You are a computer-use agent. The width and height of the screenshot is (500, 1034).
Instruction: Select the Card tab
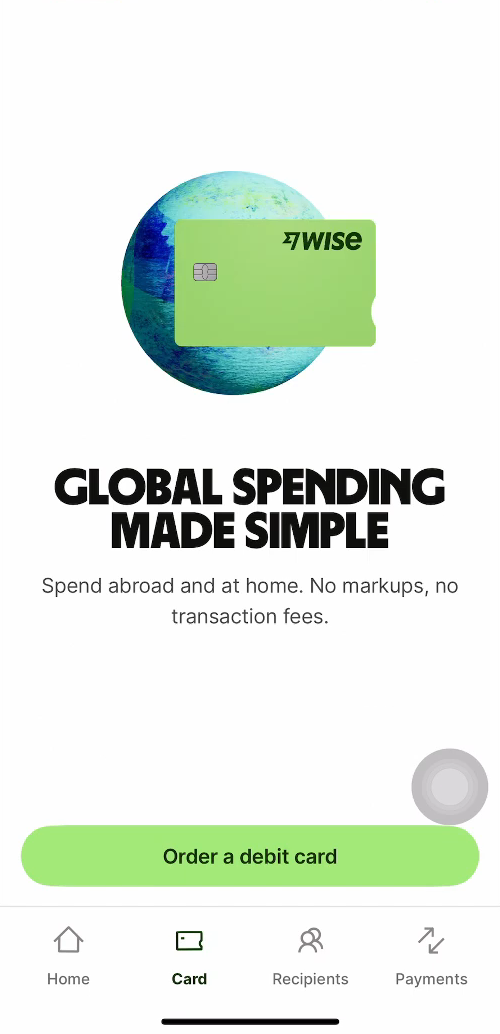tap(189, 956)
